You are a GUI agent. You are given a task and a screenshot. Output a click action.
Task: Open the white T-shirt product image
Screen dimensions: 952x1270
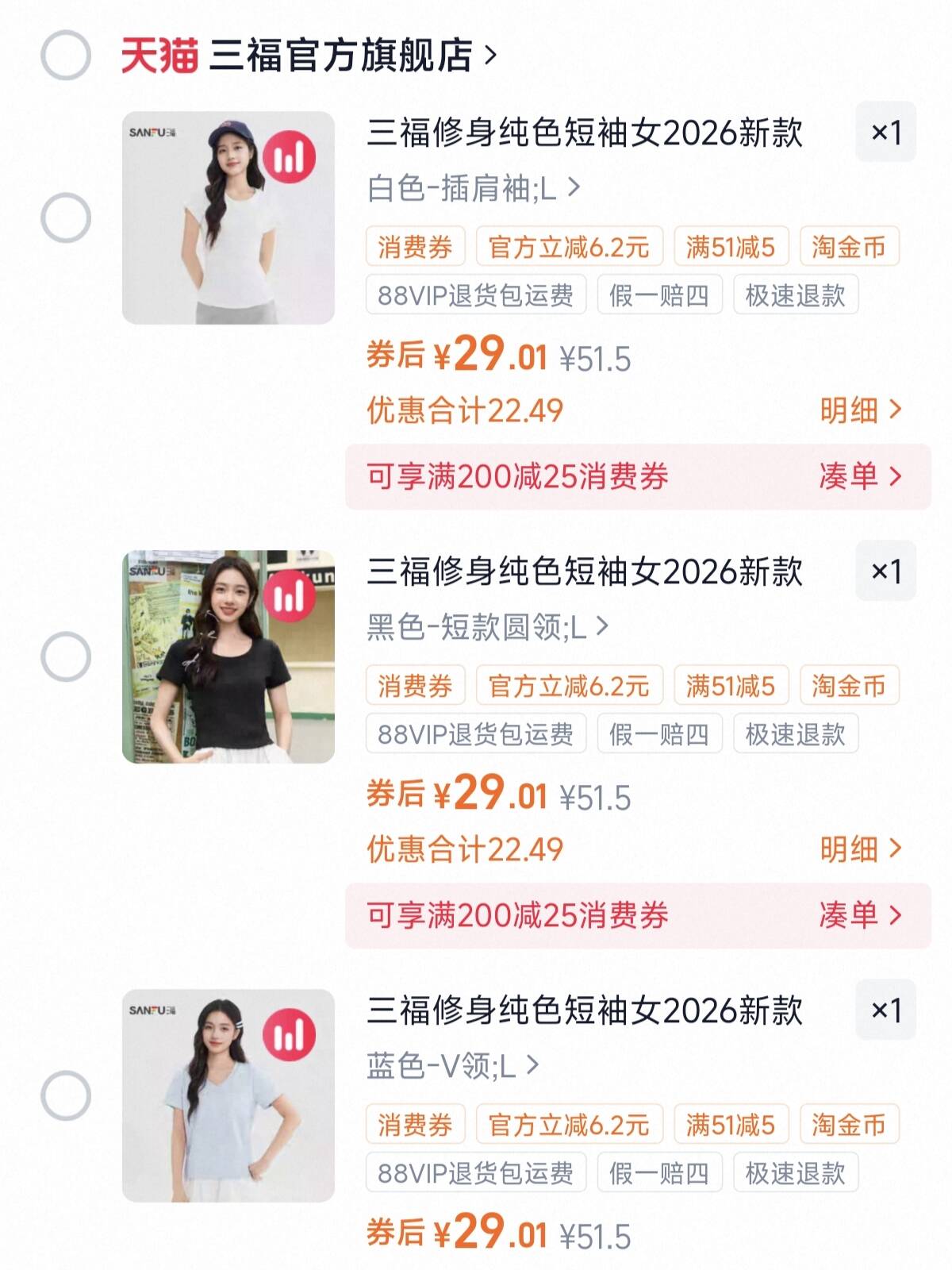[x=228, y=217]
